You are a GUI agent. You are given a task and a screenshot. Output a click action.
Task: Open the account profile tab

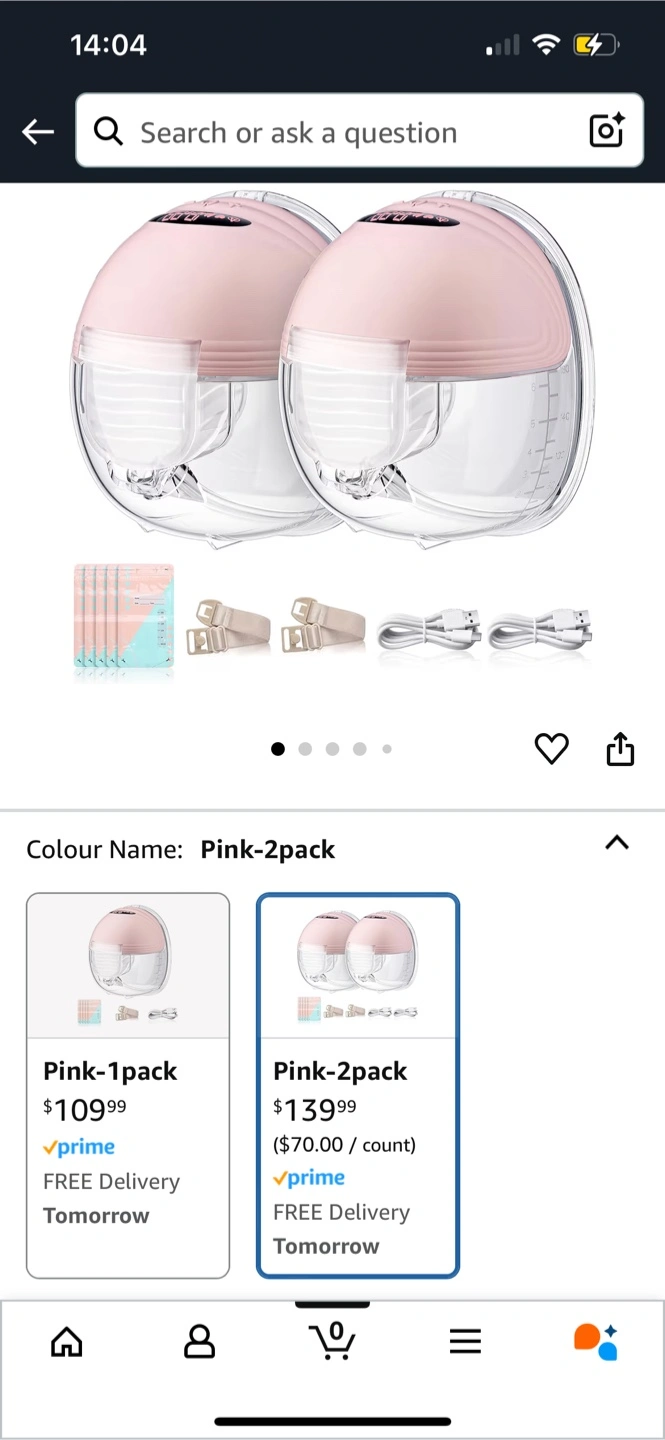(x=200, y=1341)
